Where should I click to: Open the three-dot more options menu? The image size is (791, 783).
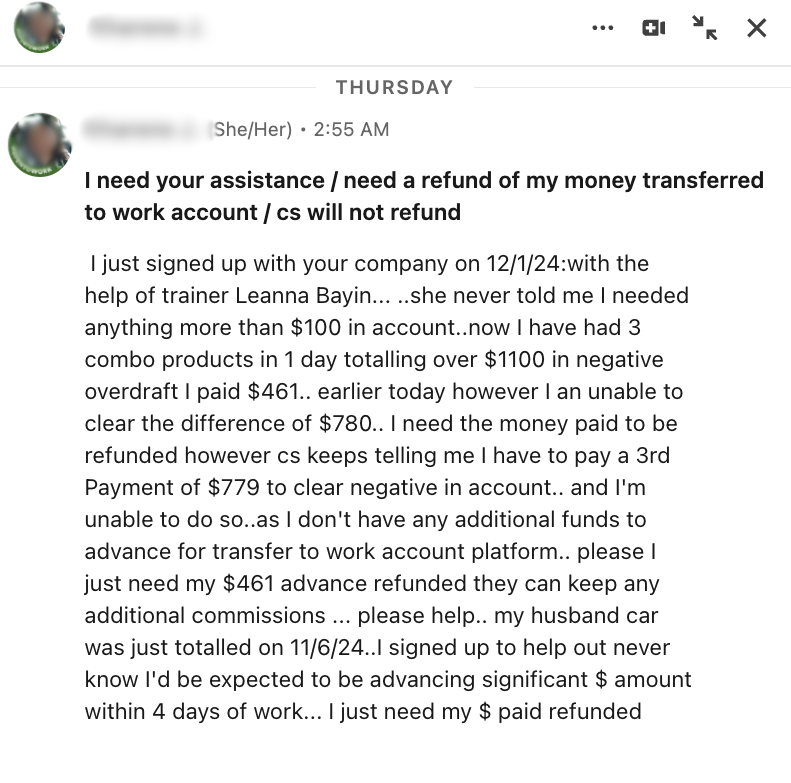603,28
